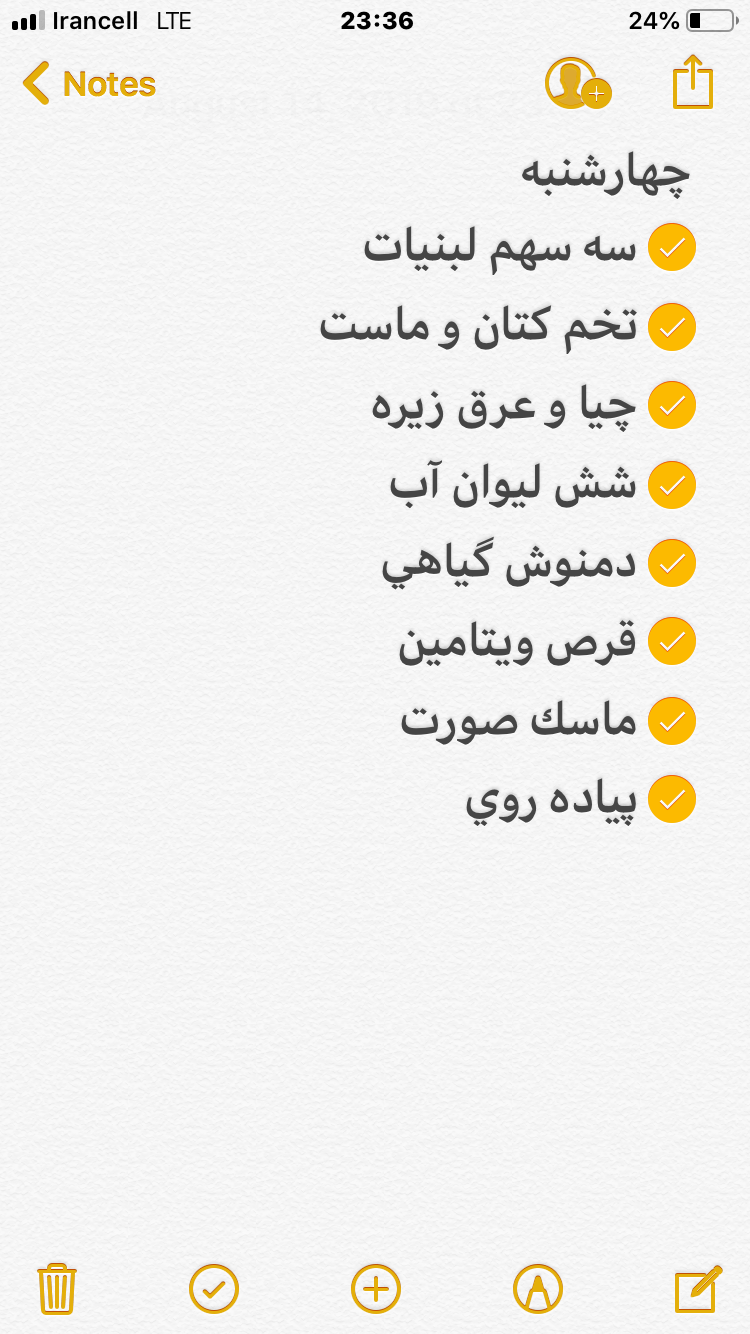Uncheck the دمنوش گياهي item
Image resolution: width=750 pixels, height=1334 pixels.
point(672,563)
